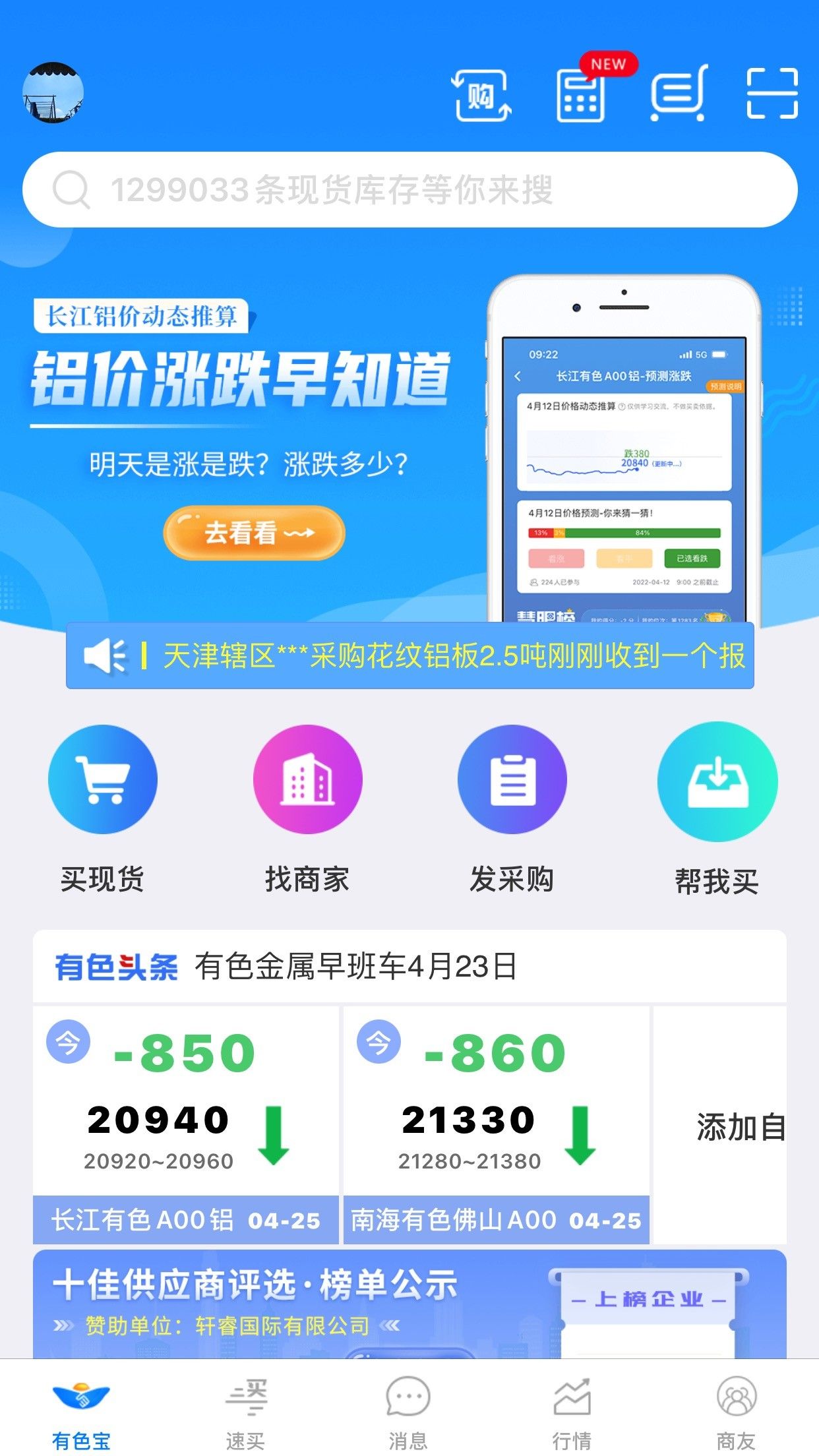Open the 十佳供应商评选 banner

pyautogui.click(x=409, y=1304)
